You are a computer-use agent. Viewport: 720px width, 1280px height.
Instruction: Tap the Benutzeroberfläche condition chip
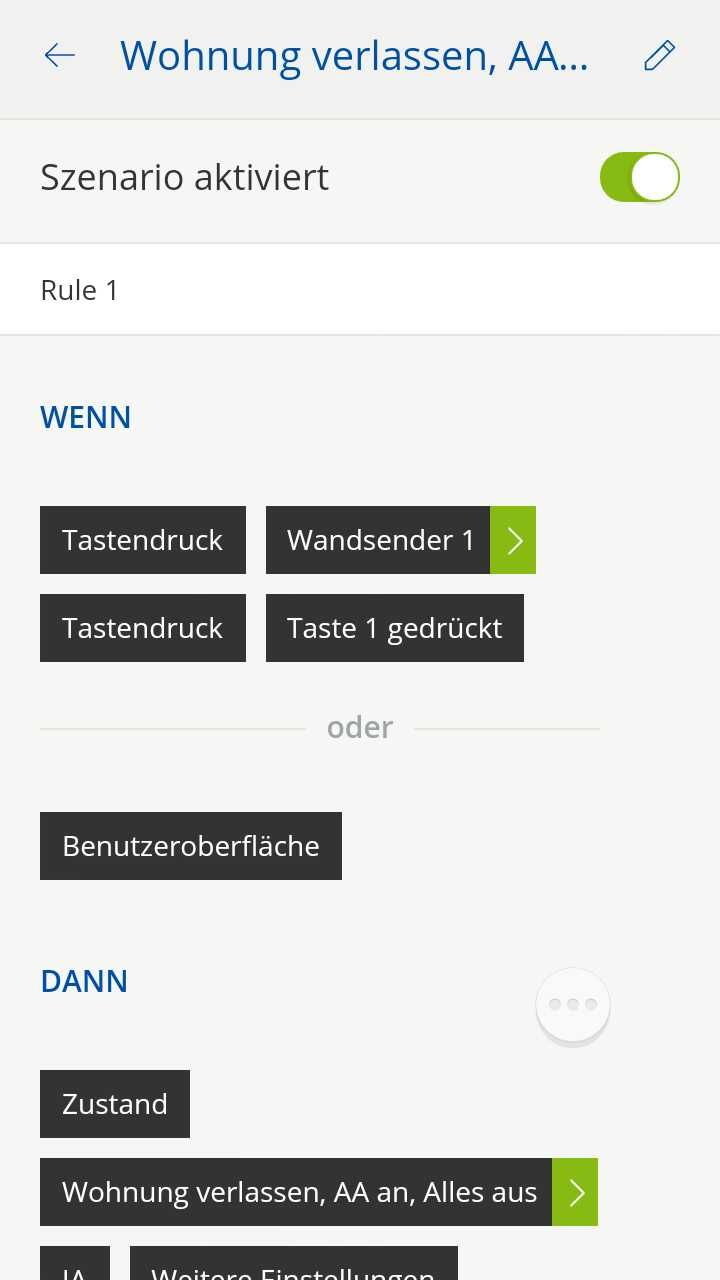191,846
